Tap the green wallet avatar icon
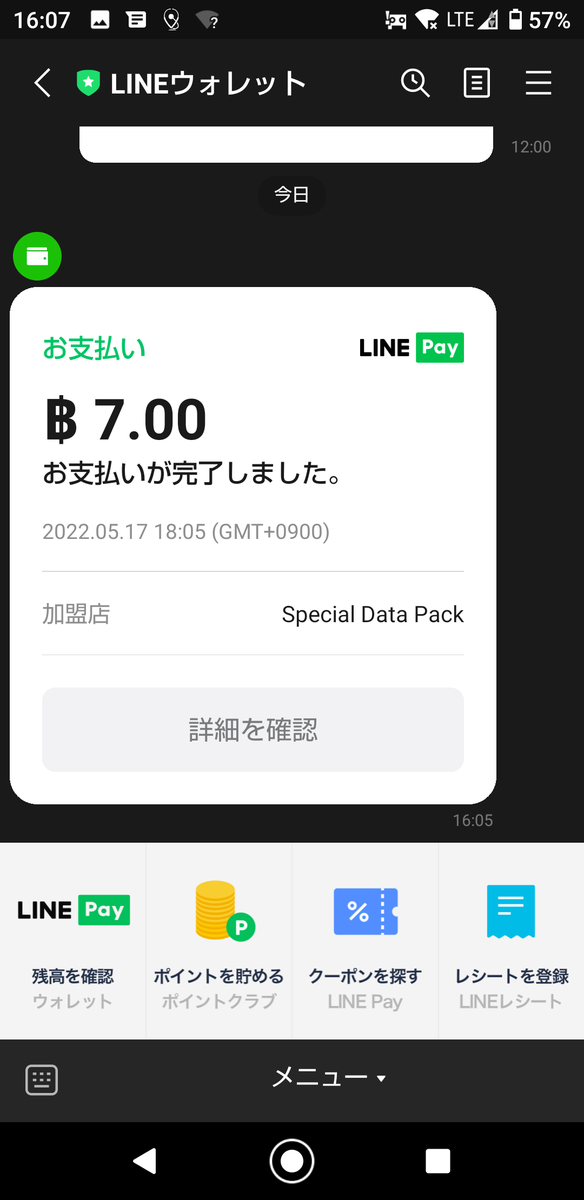The image size is (584, 1200). coord(37,257)
